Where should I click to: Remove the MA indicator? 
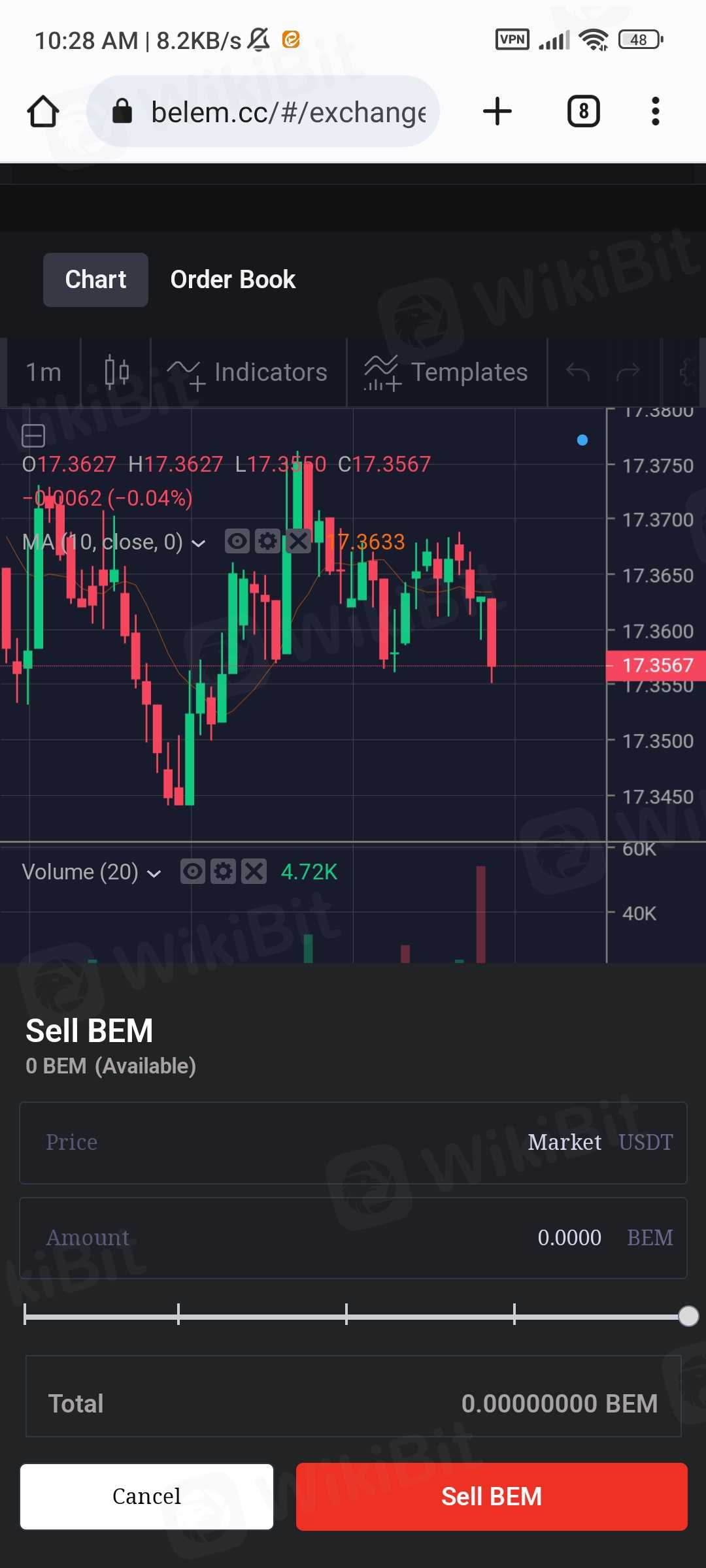pos(298,541)
